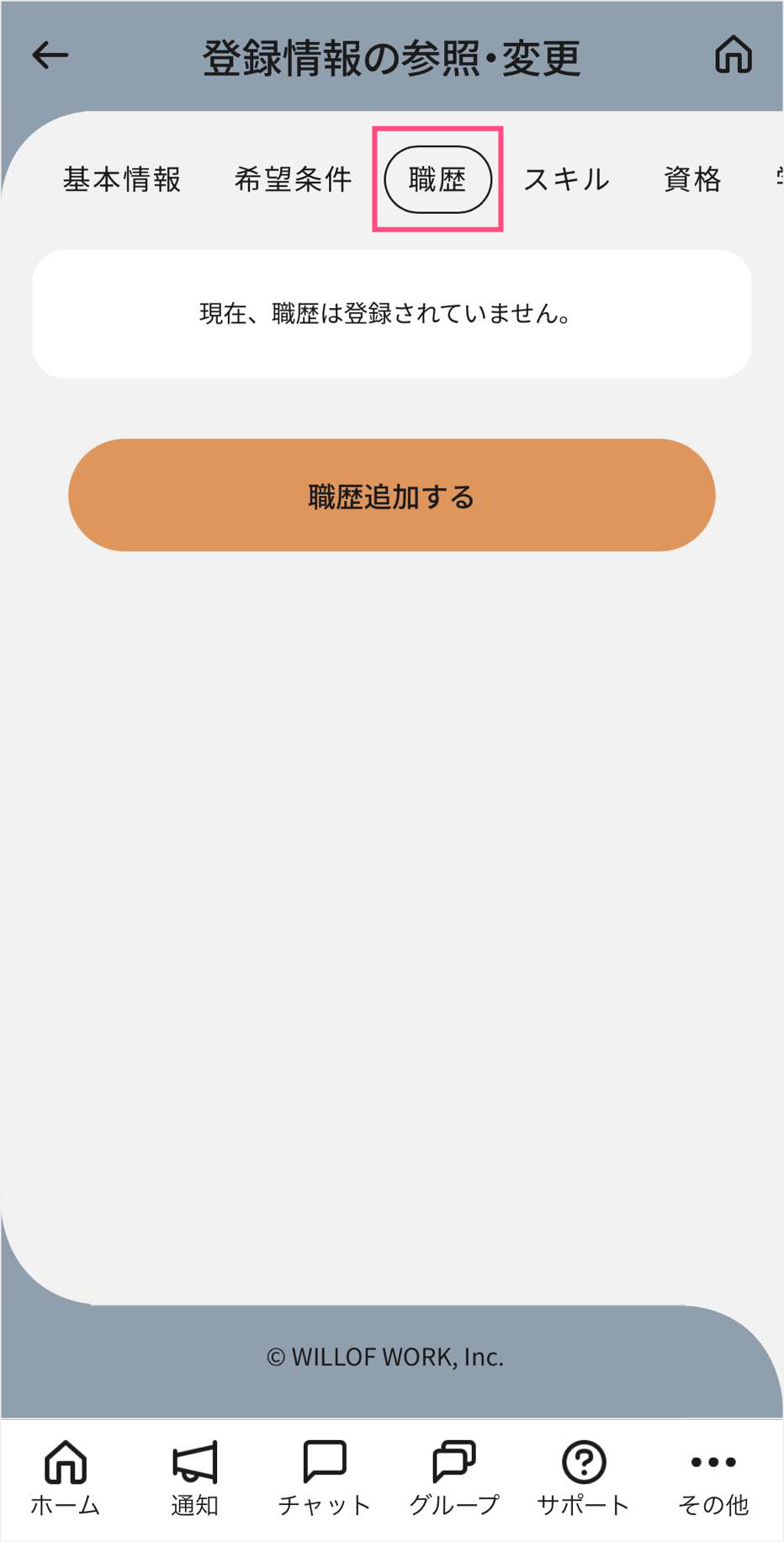784x1542 pixels.
Task: Switch to the スキル tab
Action: point(566,179)
